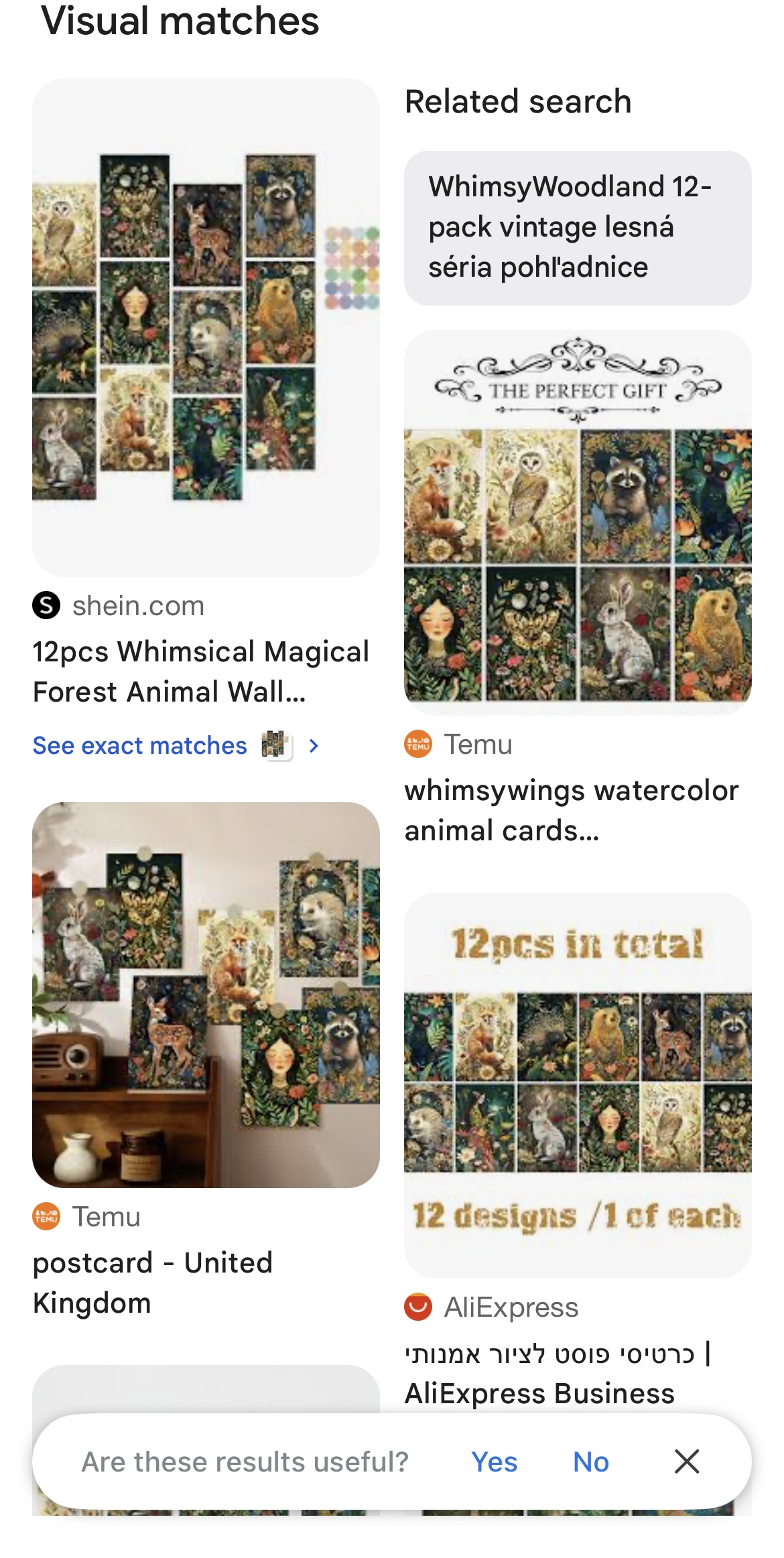Answer Yes to results useful prompt
The width and height of the screenshot is (784, 1558).
click(x=495, y=1462)
